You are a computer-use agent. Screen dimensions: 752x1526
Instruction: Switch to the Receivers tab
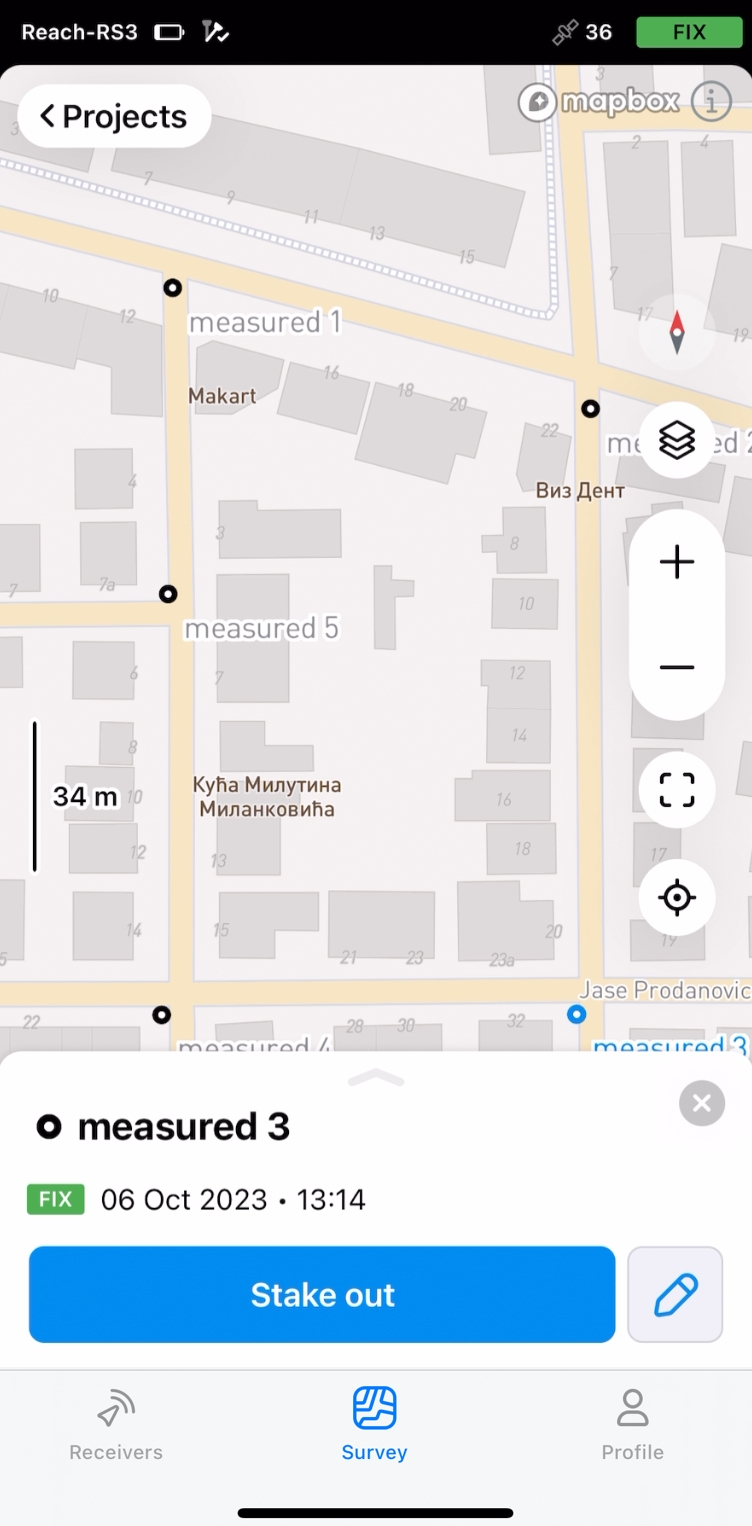116,1425
